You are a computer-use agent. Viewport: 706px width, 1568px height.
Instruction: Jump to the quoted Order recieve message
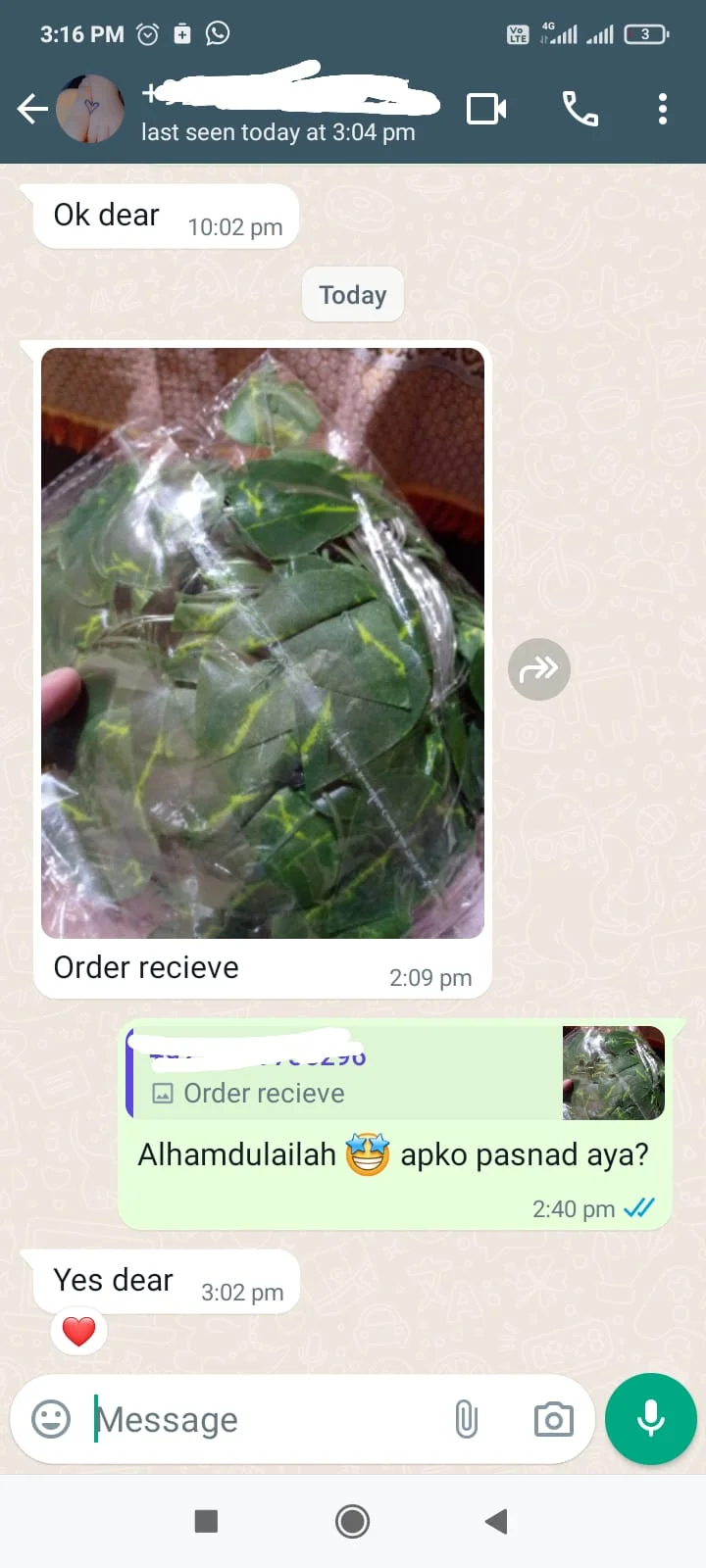[392, 1073]
